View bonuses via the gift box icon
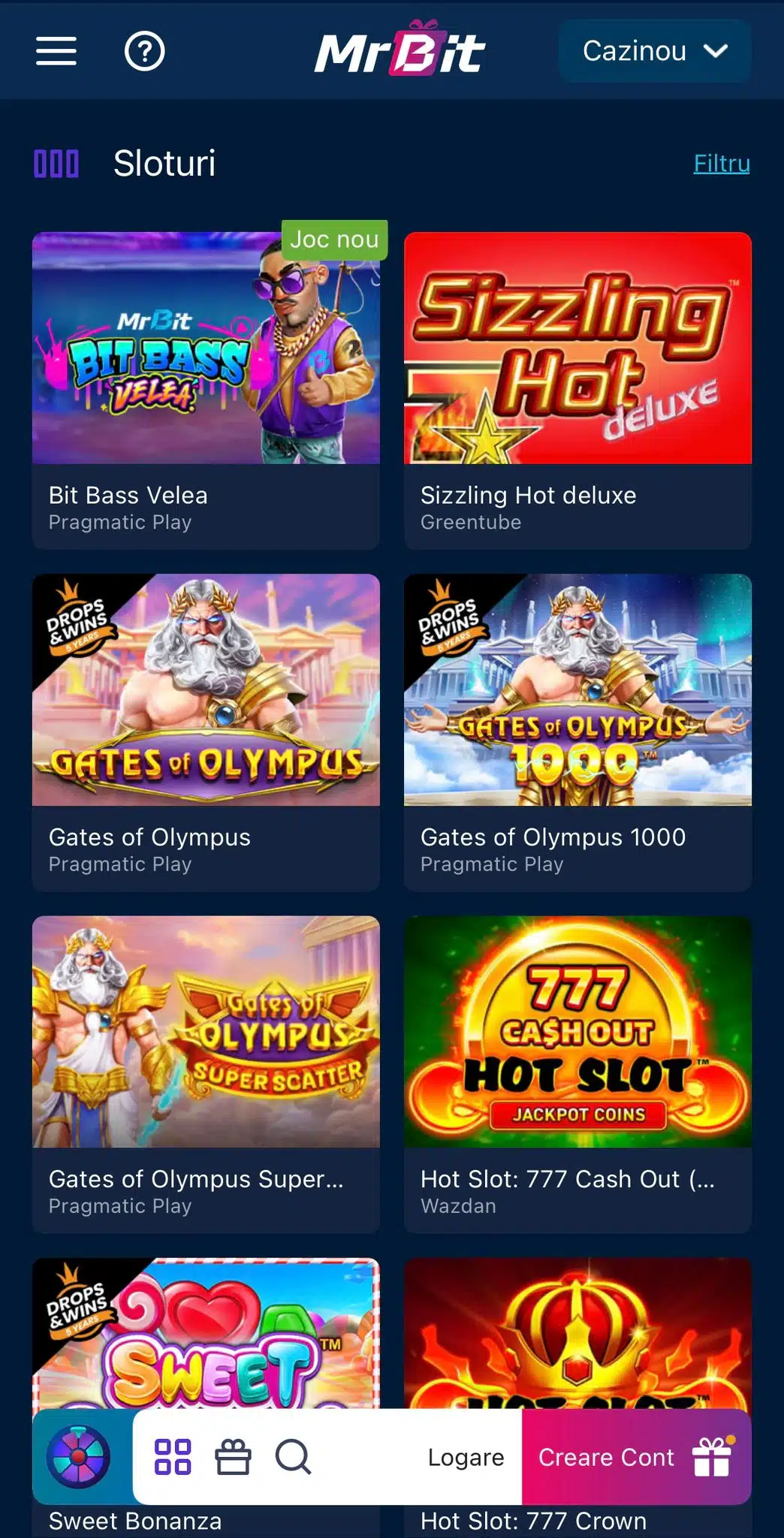784x1538 pixels. [x=233, y=1457]
